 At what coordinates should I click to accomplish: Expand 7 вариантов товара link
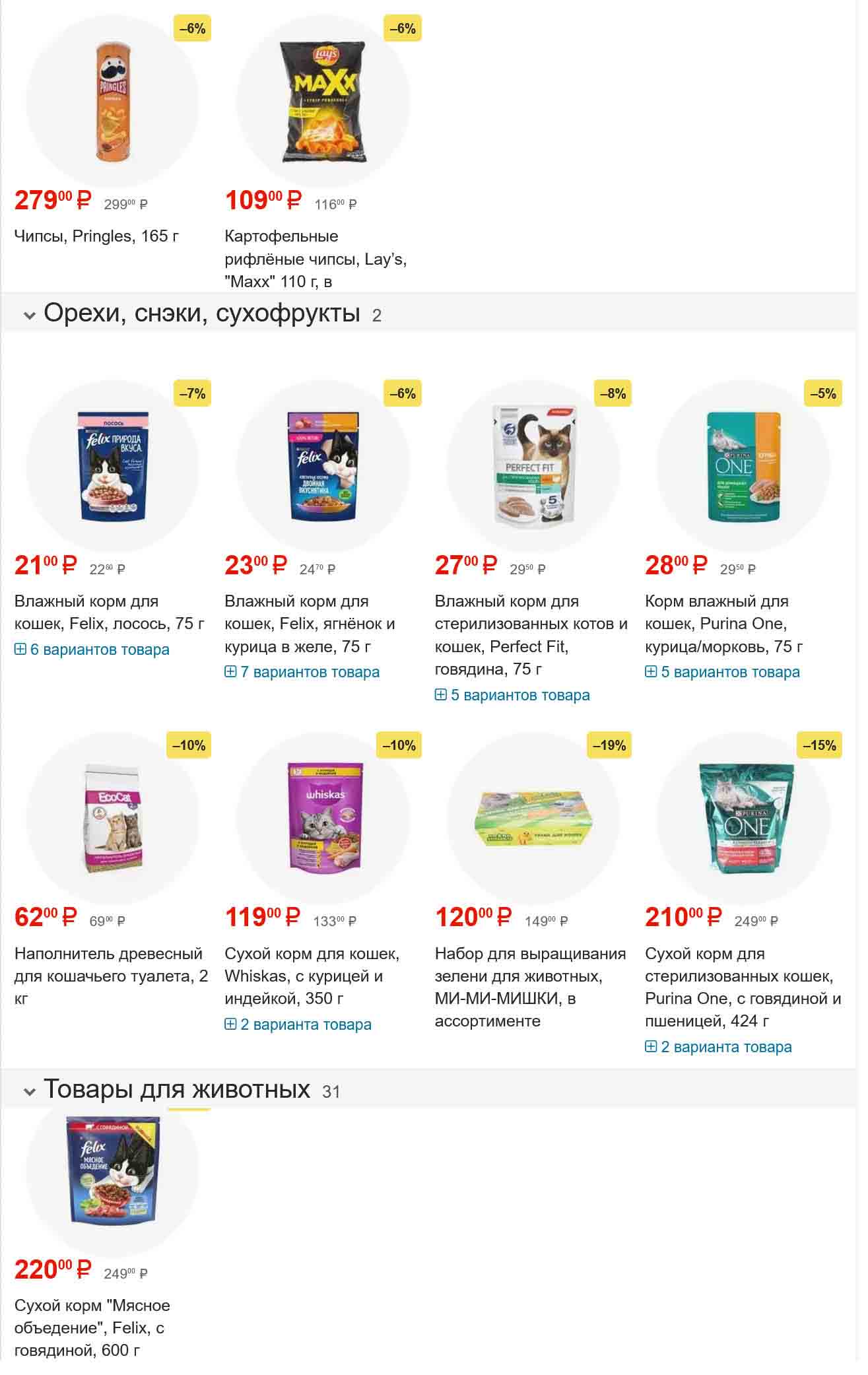[x=309, y=672]
